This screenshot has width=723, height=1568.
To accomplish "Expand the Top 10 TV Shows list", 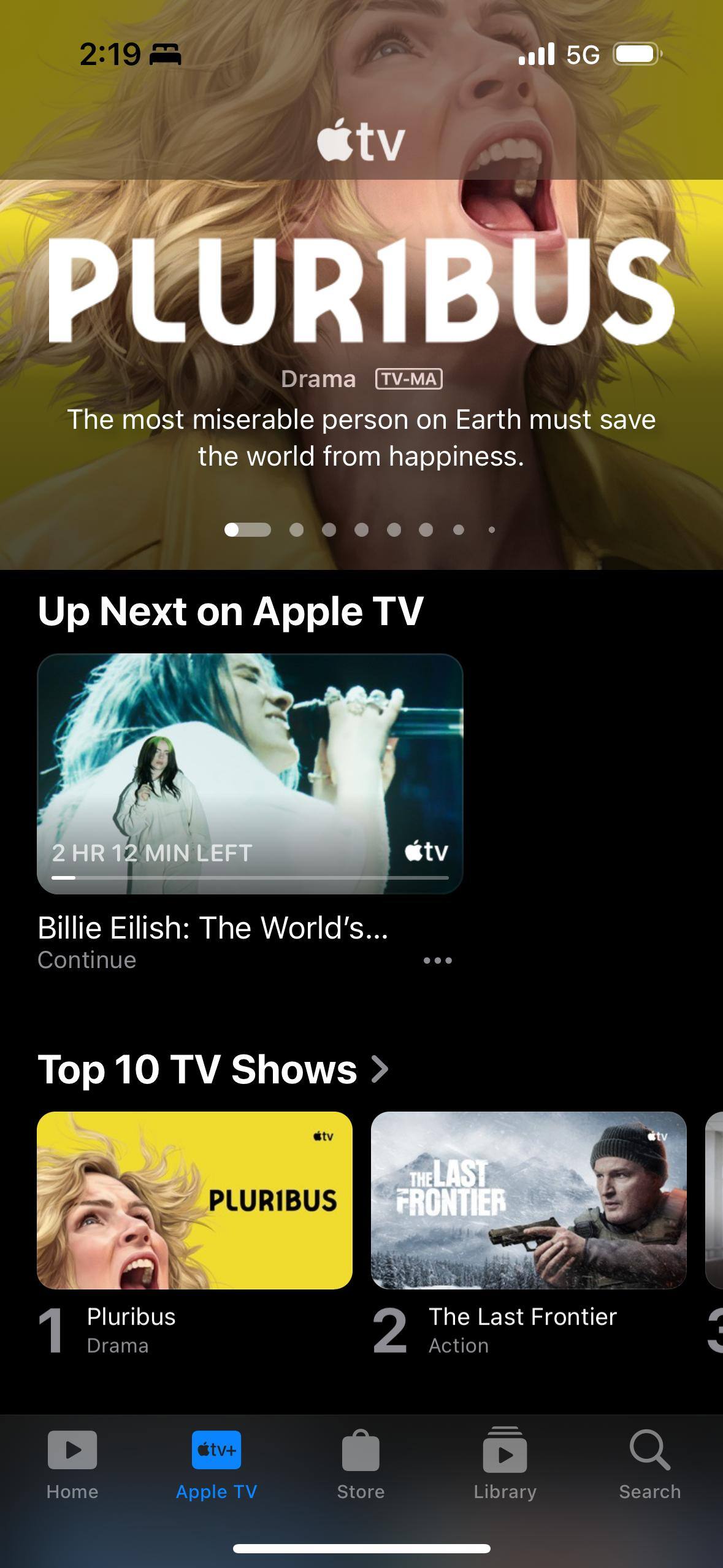I will click(x=213, y=1069).
